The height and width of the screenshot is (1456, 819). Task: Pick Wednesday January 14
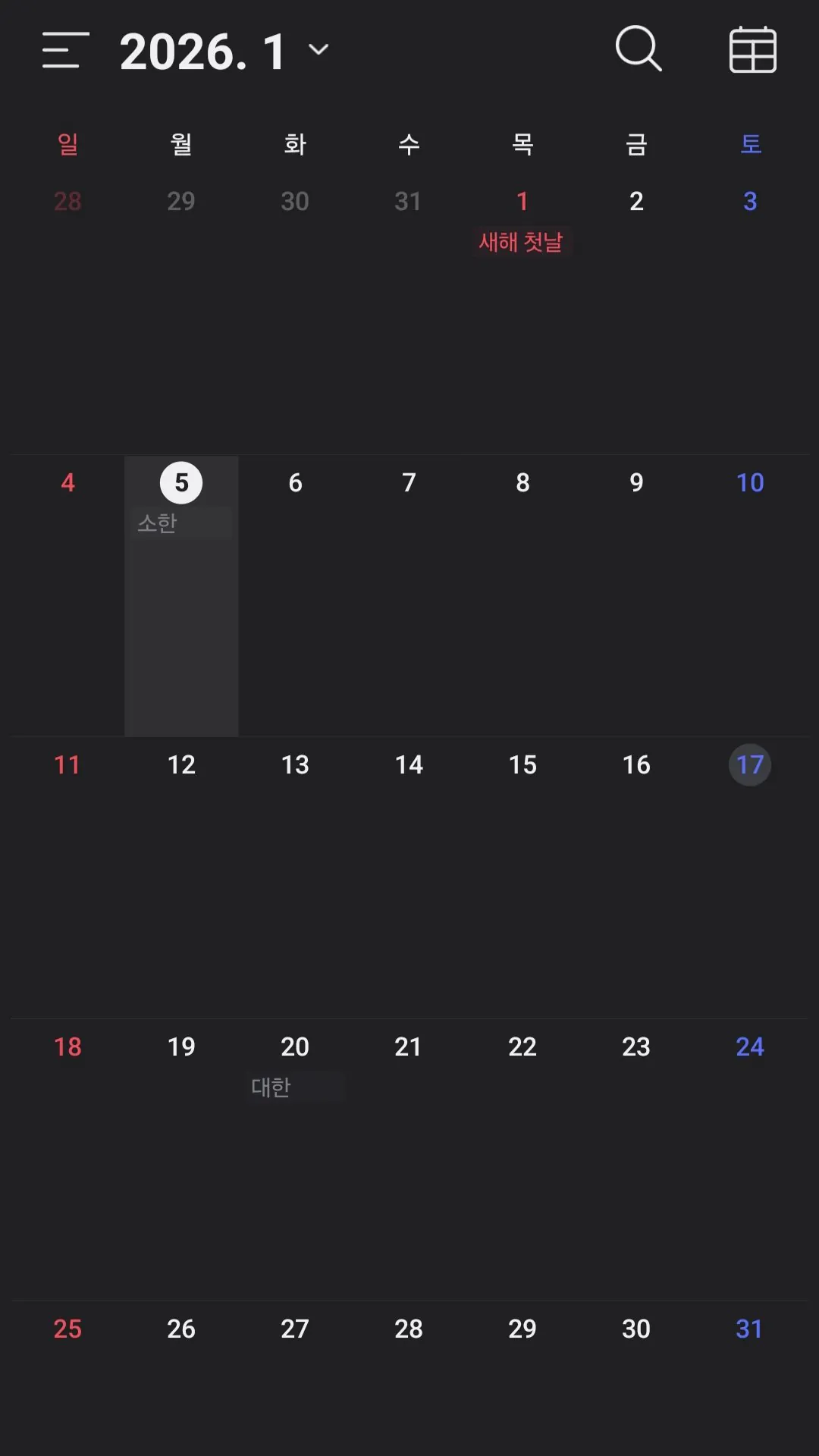click(409, 765)
